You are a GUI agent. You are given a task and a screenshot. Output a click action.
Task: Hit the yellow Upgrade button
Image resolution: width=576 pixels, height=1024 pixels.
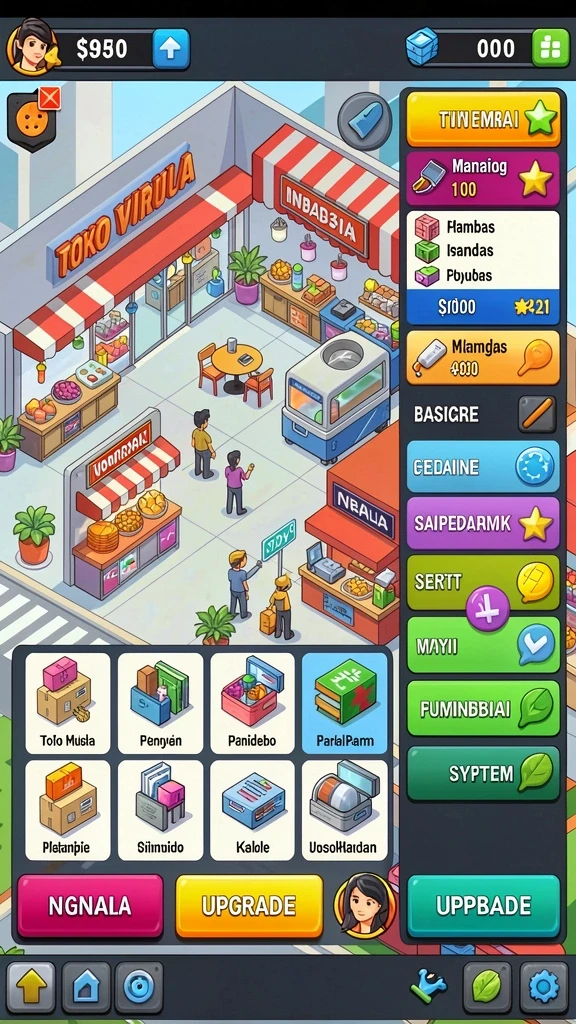click(249, 906)
